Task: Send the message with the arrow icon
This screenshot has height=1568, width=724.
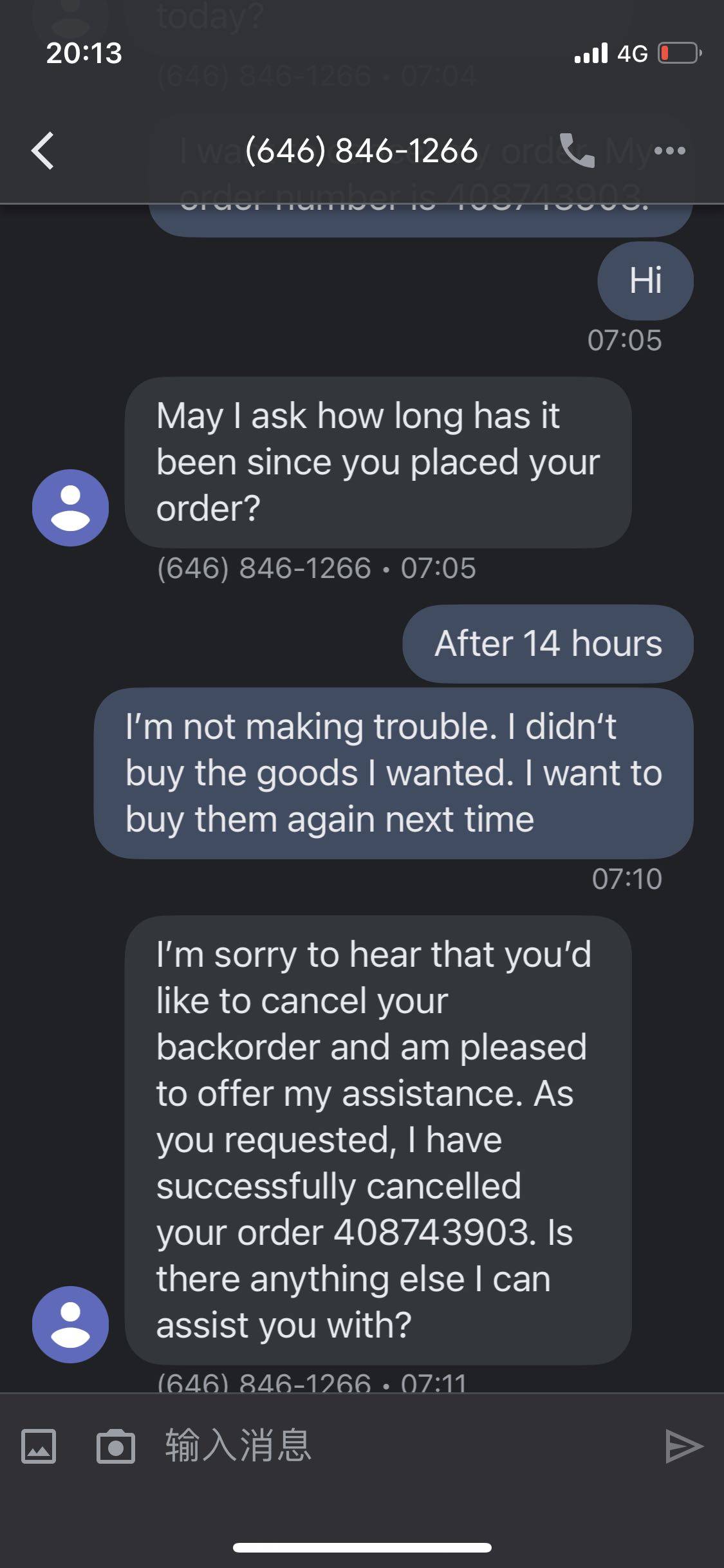Action: click(x=683, y=1446)
